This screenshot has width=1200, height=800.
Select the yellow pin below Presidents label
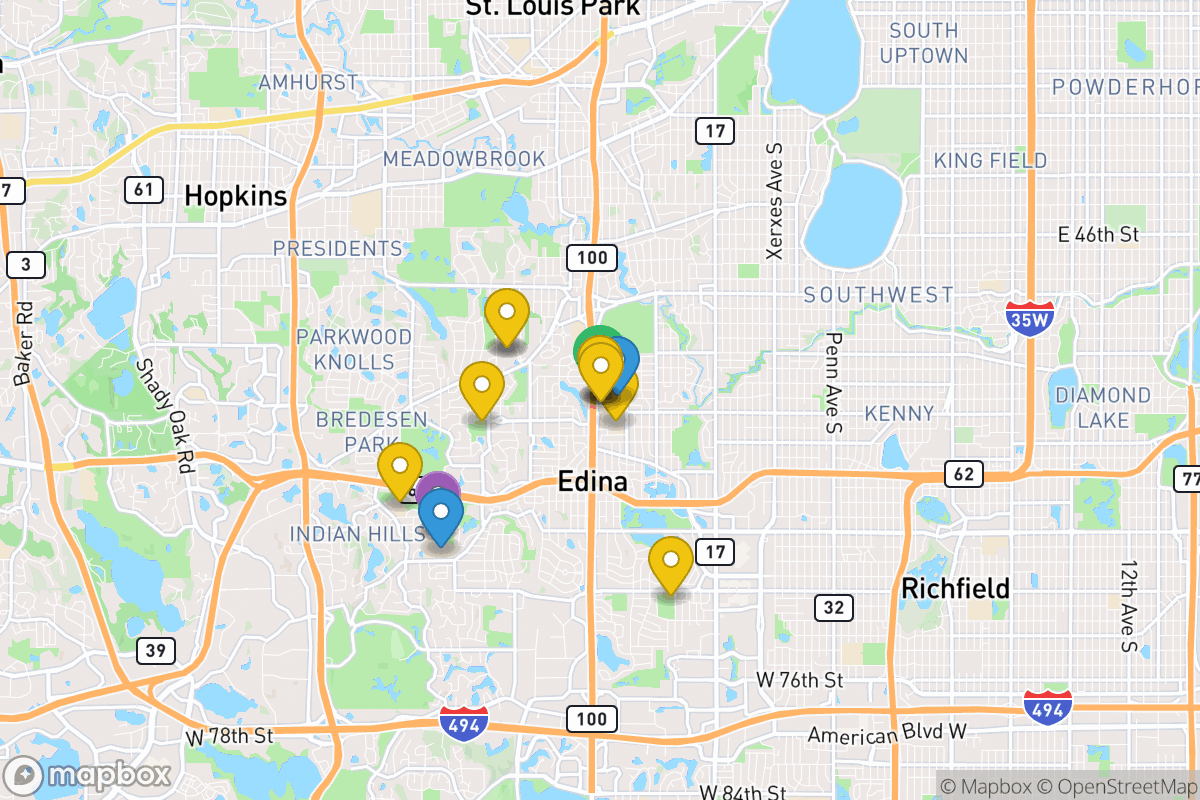[507, 312]
